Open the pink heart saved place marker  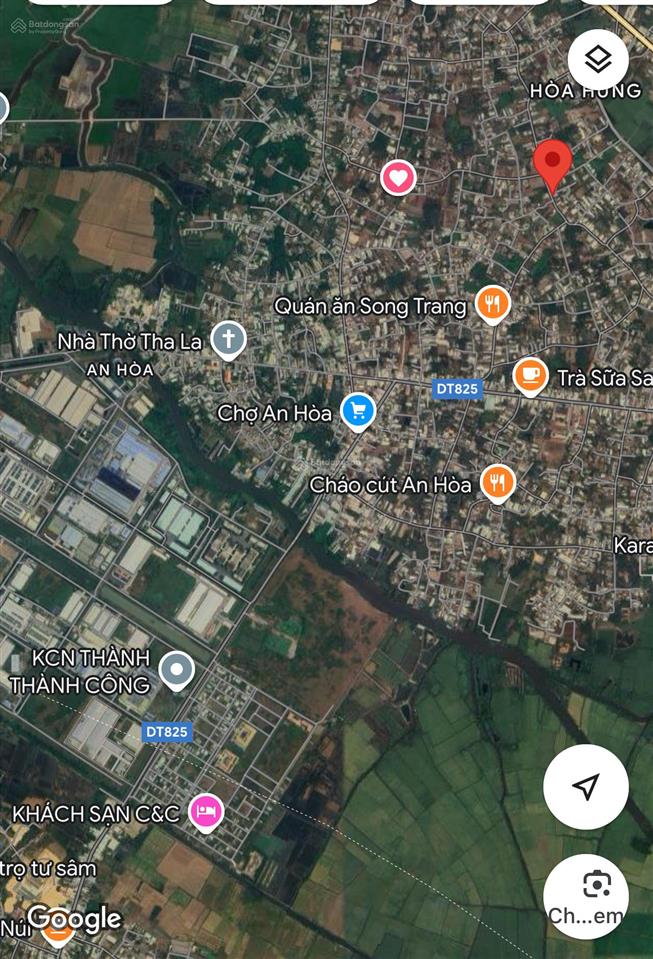click(x=398, y=179)
